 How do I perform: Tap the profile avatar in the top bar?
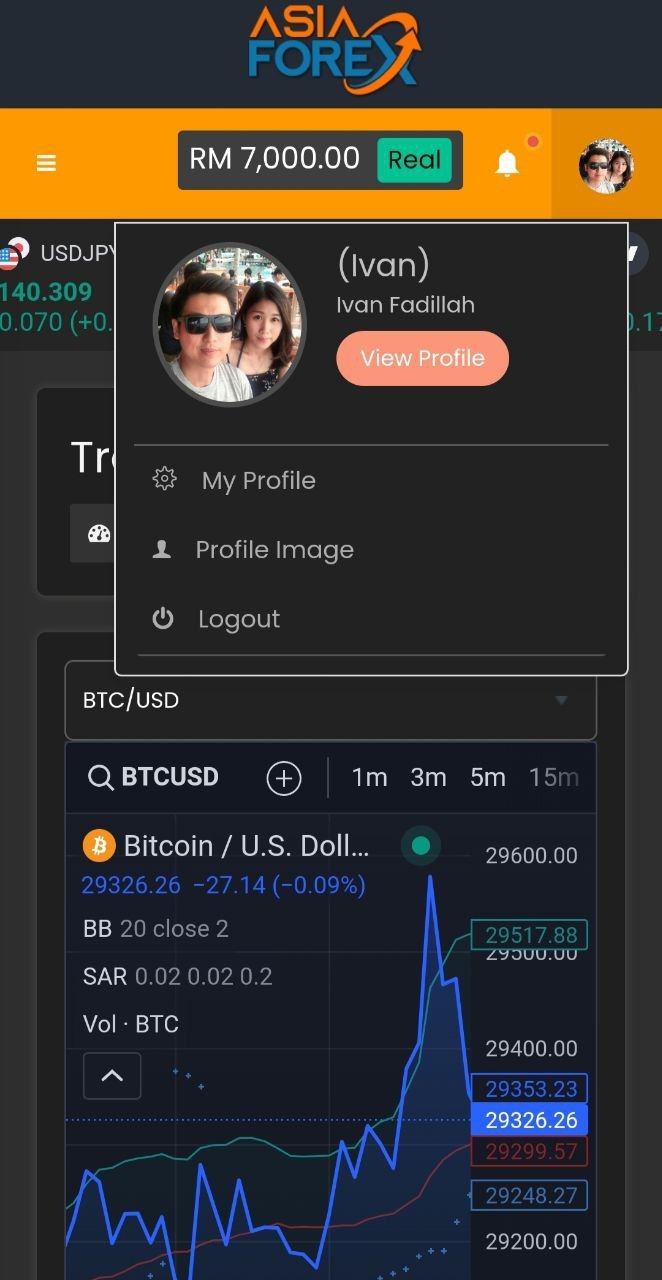point(606,165)
